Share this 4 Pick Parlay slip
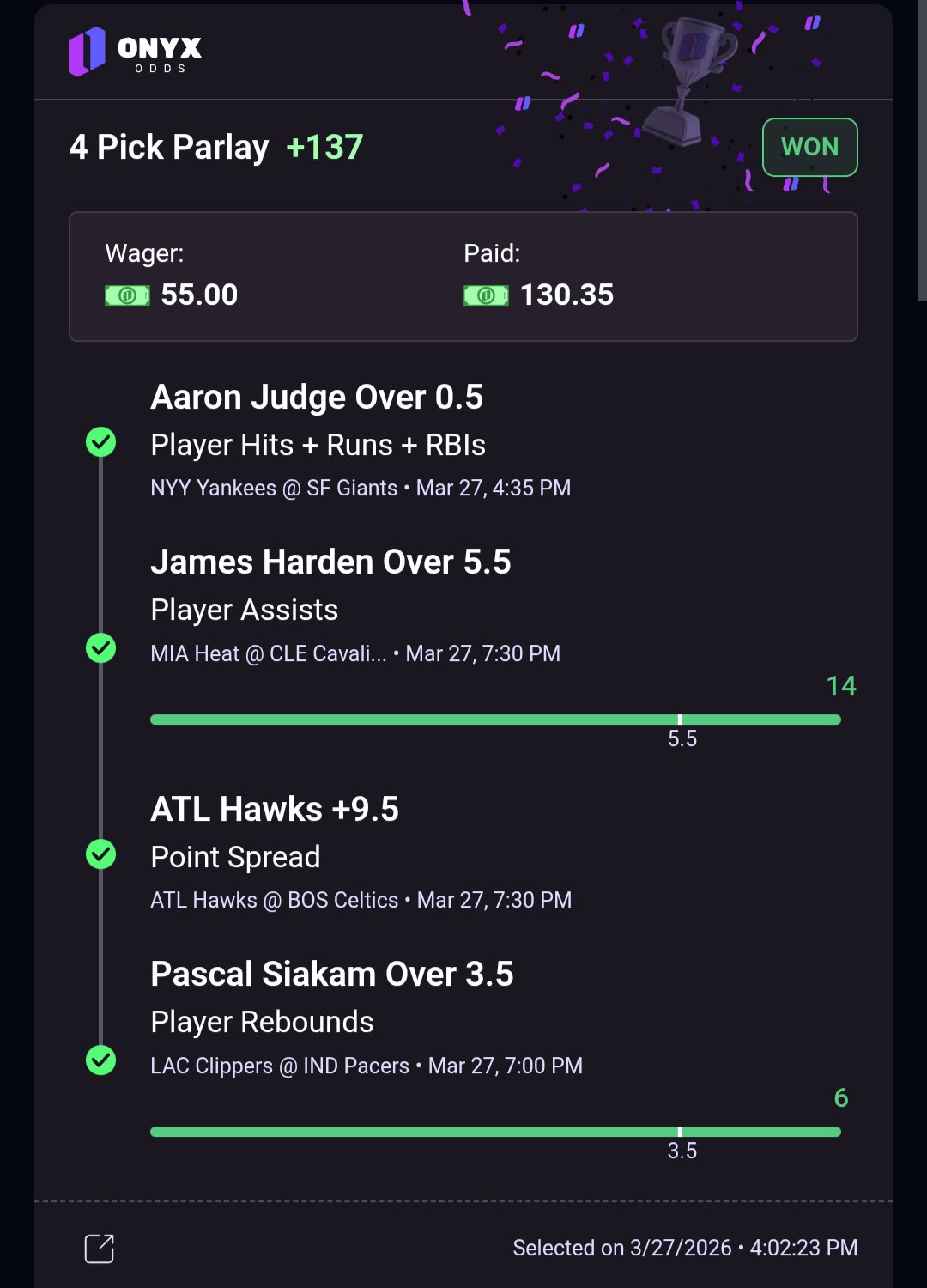The image size is (927, 1288). [x=100, y=1248]
